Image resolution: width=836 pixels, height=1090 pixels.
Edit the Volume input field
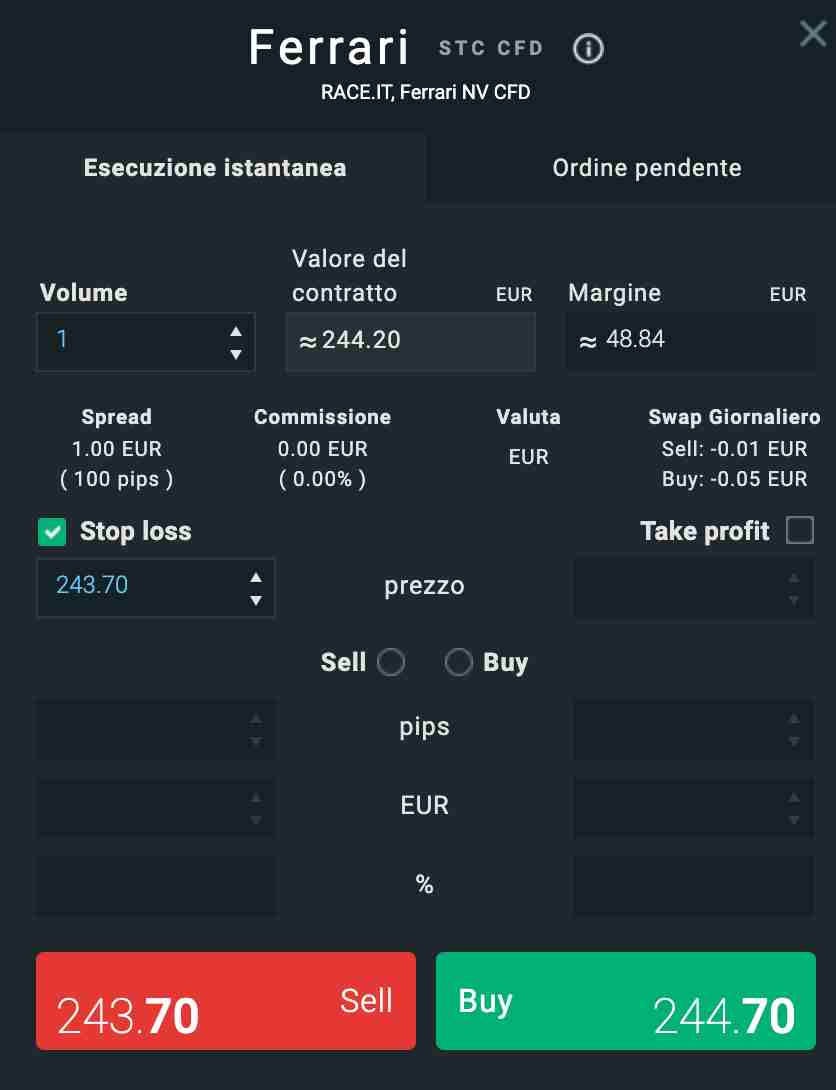click(125, 341)
